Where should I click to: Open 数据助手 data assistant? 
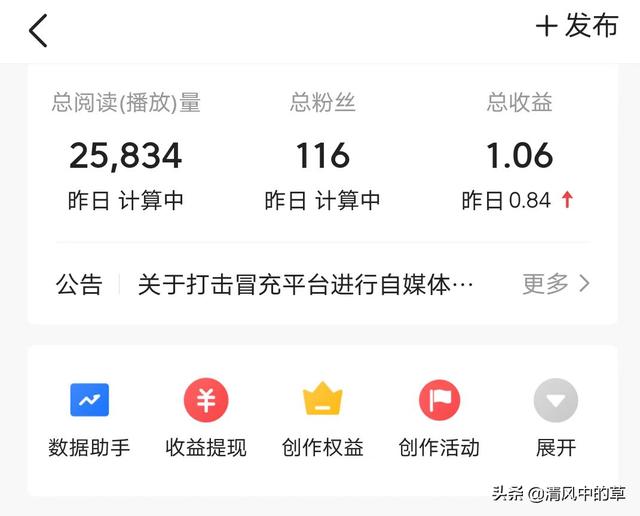coord(89,418)
